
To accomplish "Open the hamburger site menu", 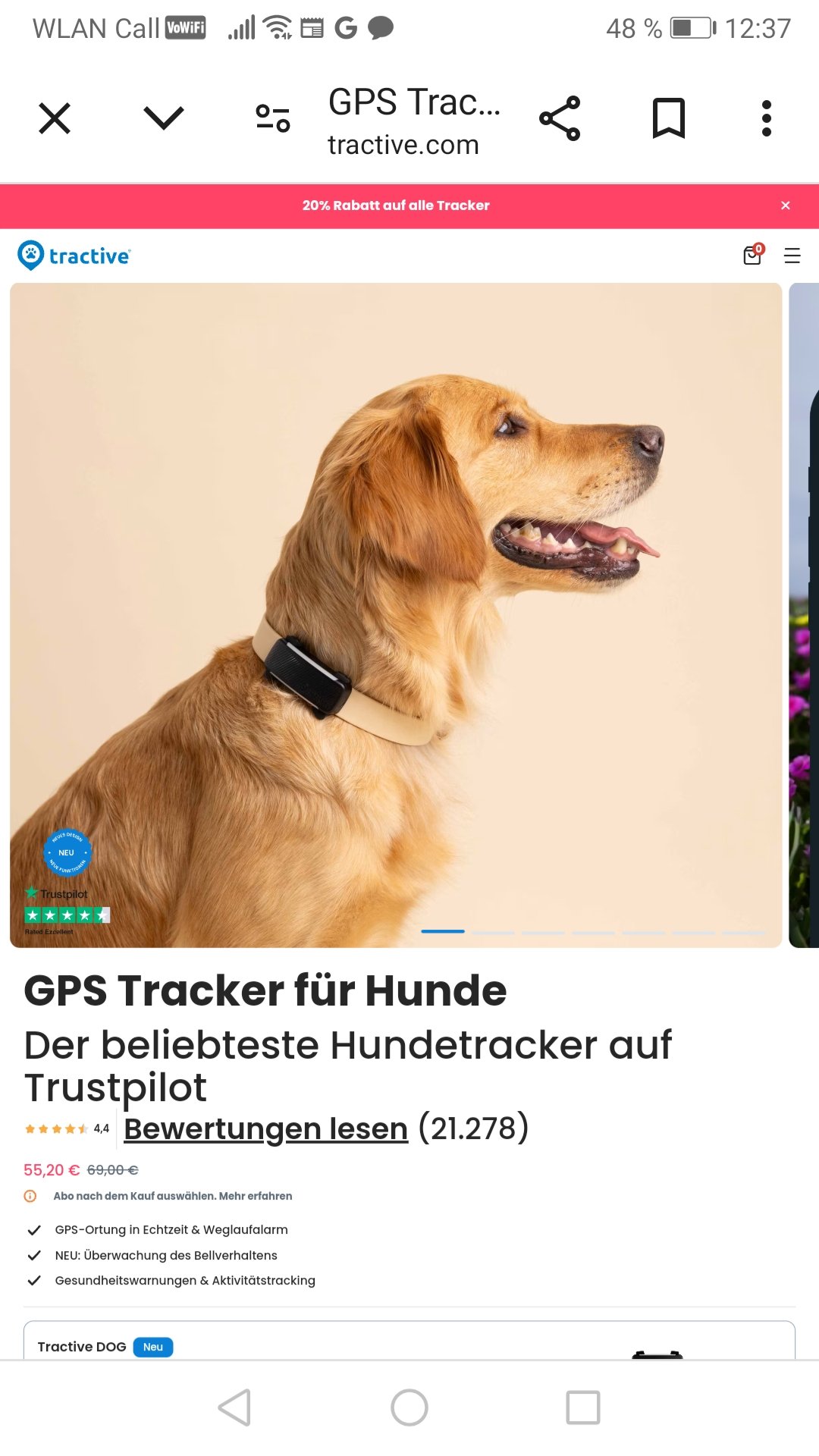I will [792, 256].
